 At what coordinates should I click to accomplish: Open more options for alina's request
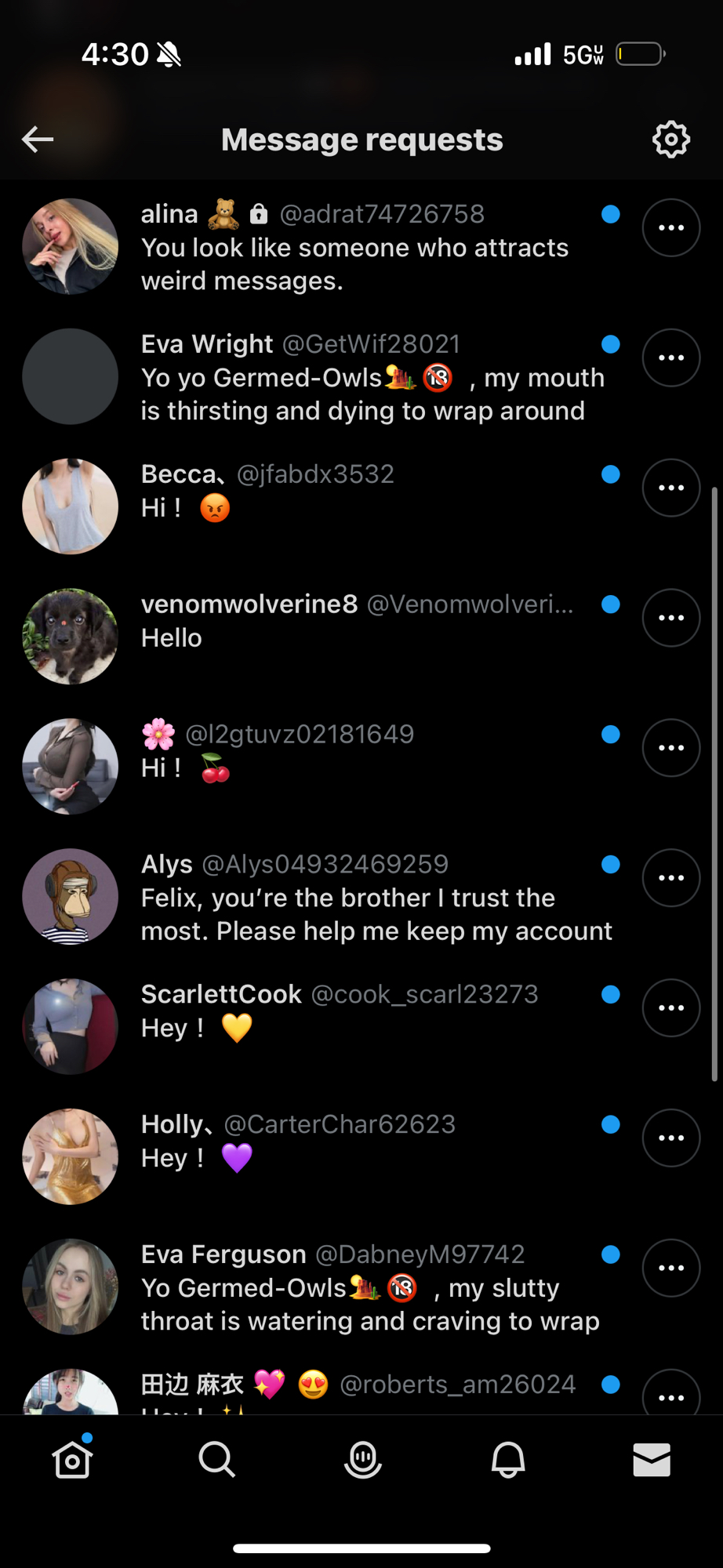click(670, 228)
